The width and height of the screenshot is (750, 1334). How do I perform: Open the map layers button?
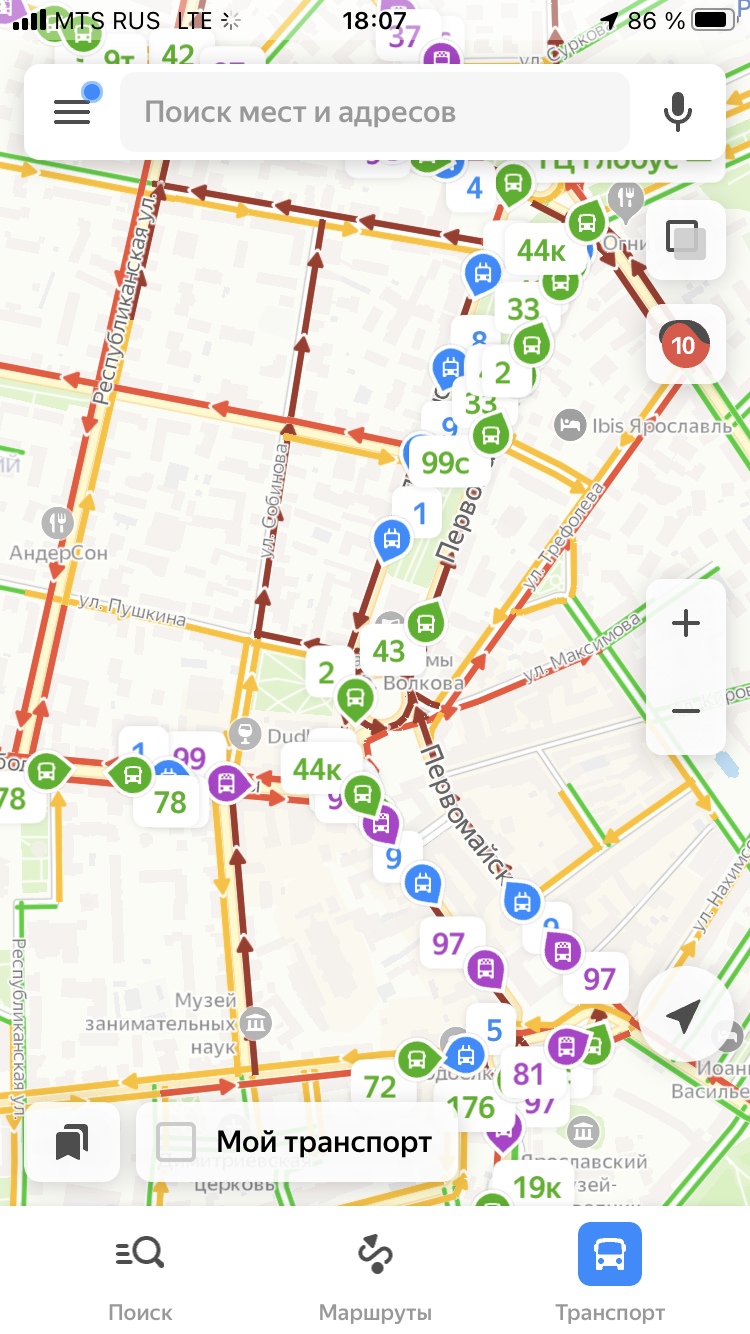[686, 240]
